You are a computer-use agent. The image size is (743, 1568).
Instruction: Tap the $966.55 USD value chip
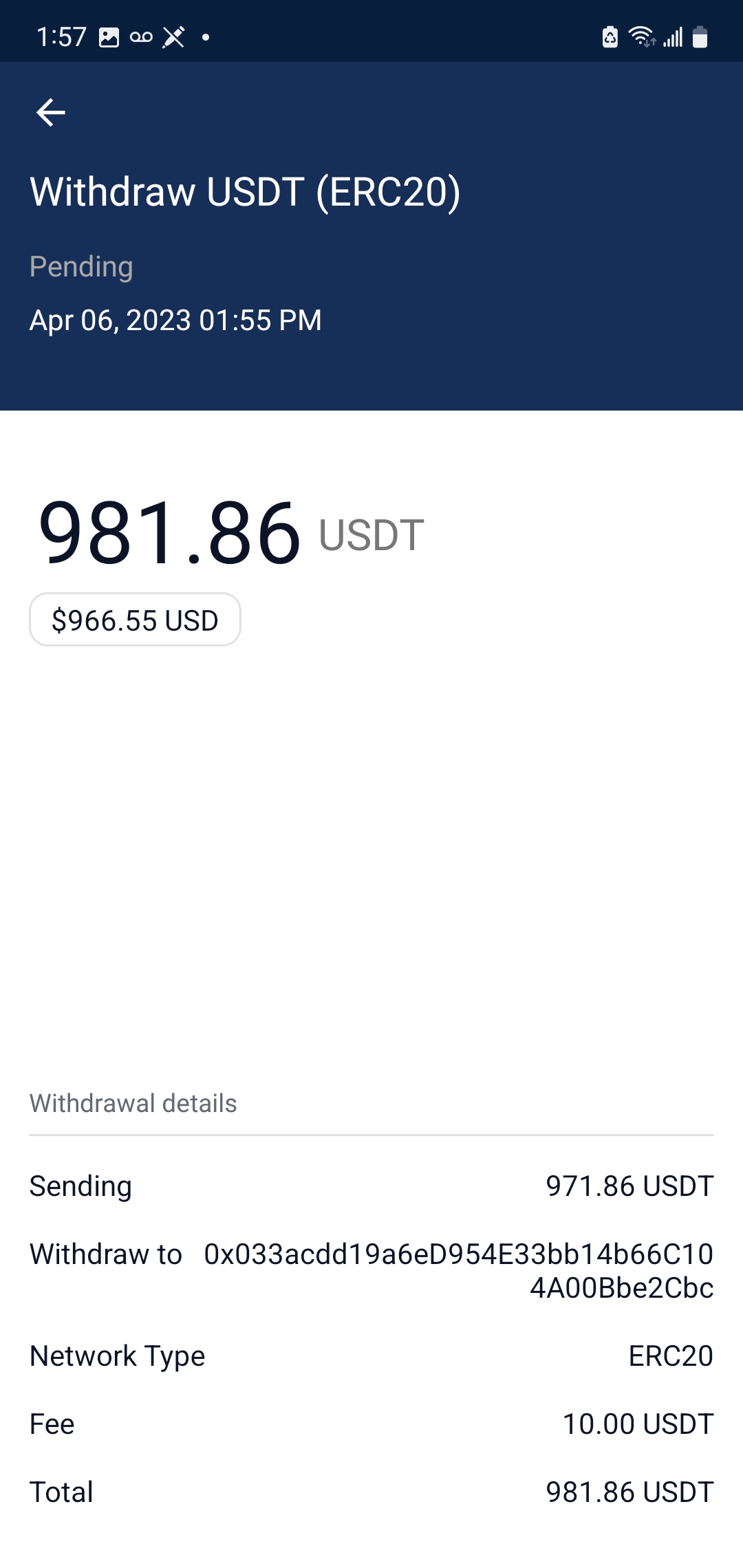(x=135, y=620)
